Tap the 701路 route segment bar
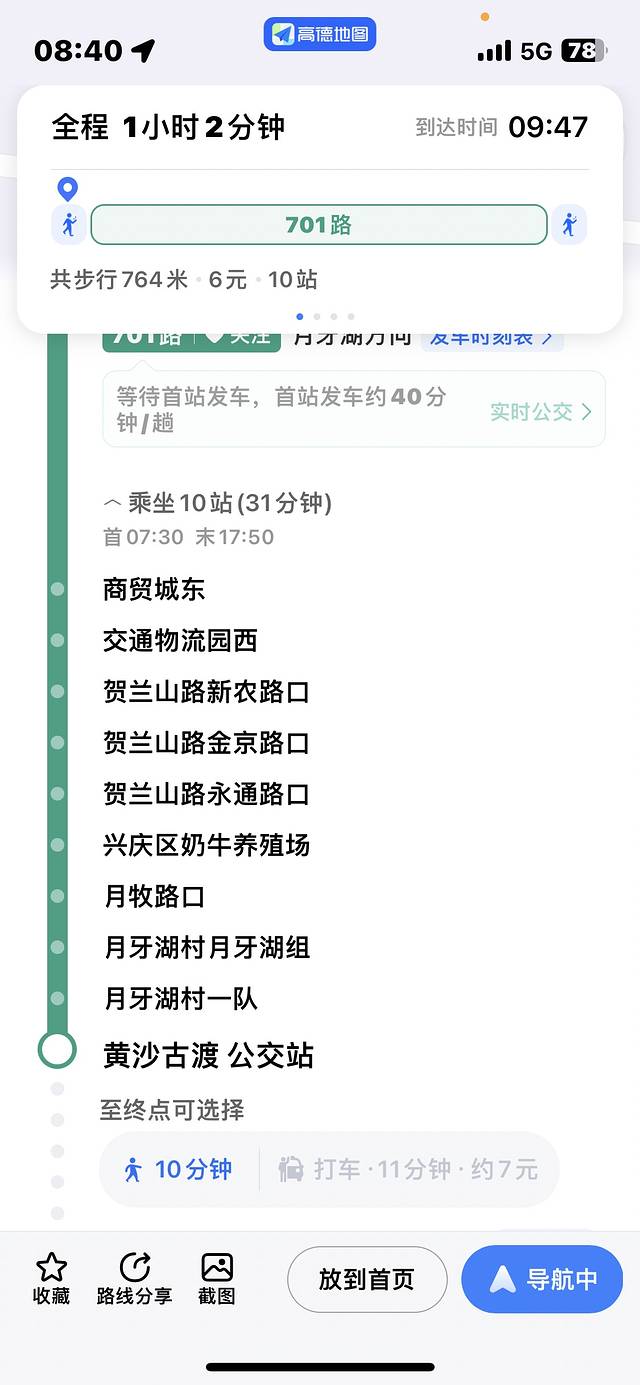The width and height of the screenshot is (640, 1385). tap(319, 225)
